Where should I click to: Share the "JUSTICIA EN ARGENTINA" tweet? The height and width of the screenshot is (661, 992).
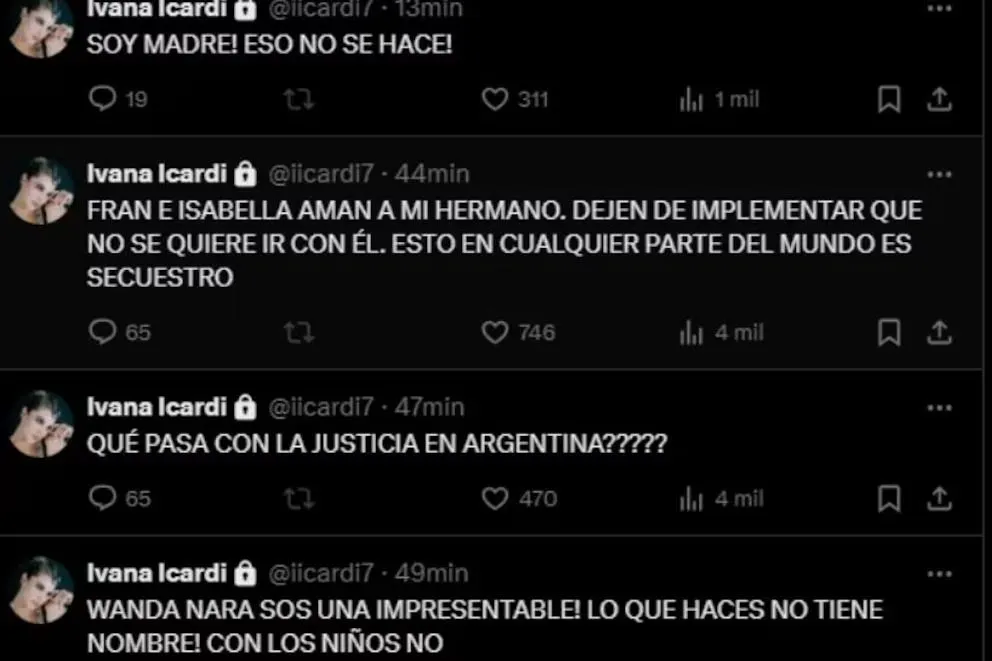point(939,498)
